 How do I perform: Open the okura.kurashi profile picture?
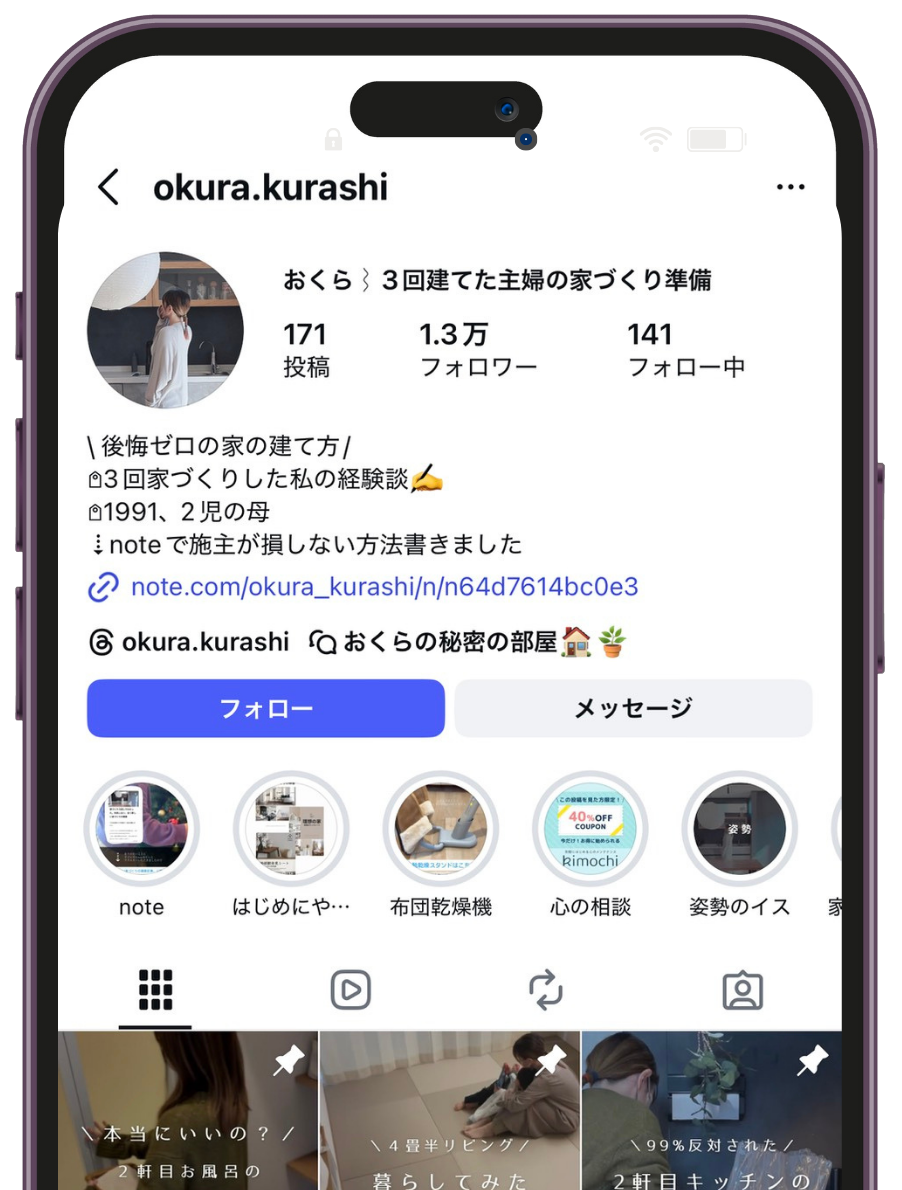pyautogui.click(x=166, y=330)
